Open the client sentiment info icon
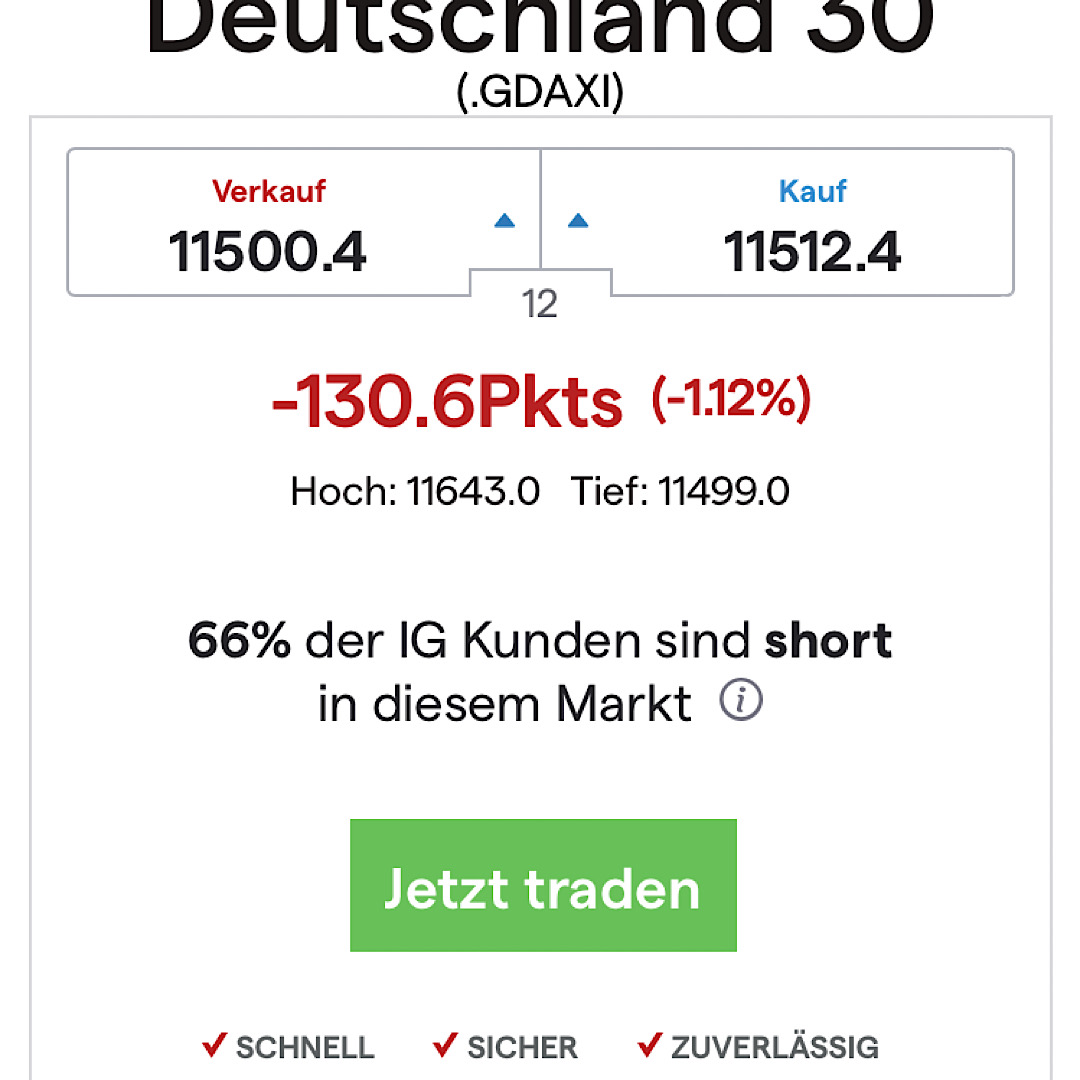The width and height of the screenshot is (1080, 1080). tap(741, 702)
